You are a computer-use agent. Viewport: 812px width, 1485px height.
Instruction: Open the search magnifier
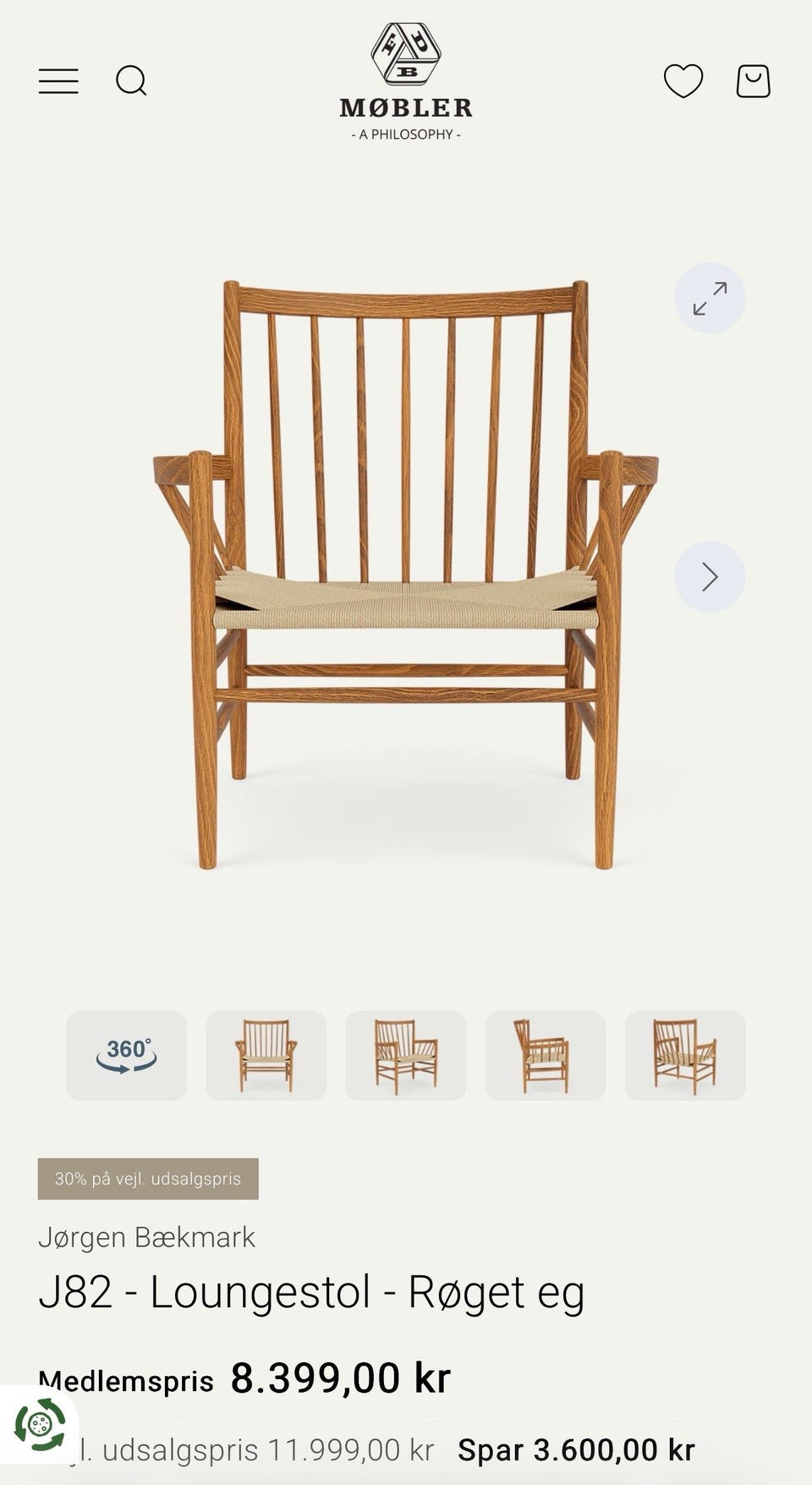click(x=131, y=81)
